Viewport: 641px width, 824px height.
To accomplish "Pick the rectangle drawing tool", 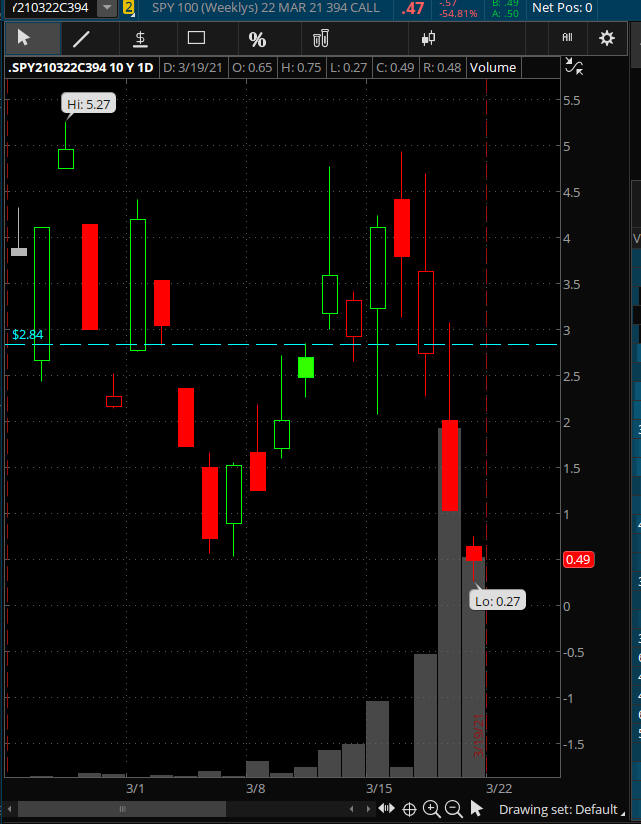I will (x=196, y=39).
